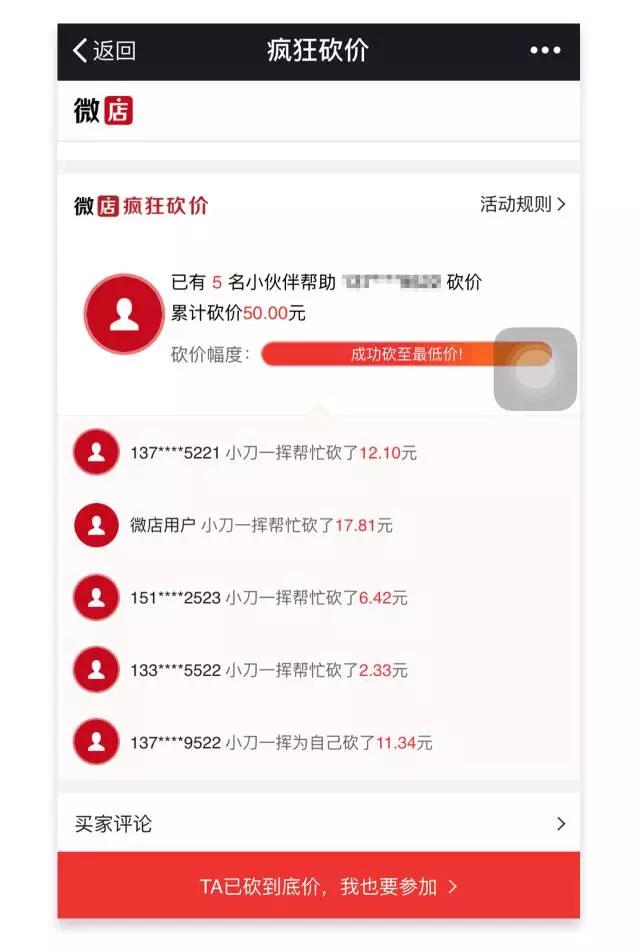The image size is (640, 949).
Task: View the 活动规则 activity rules
Action: (522, 204)
